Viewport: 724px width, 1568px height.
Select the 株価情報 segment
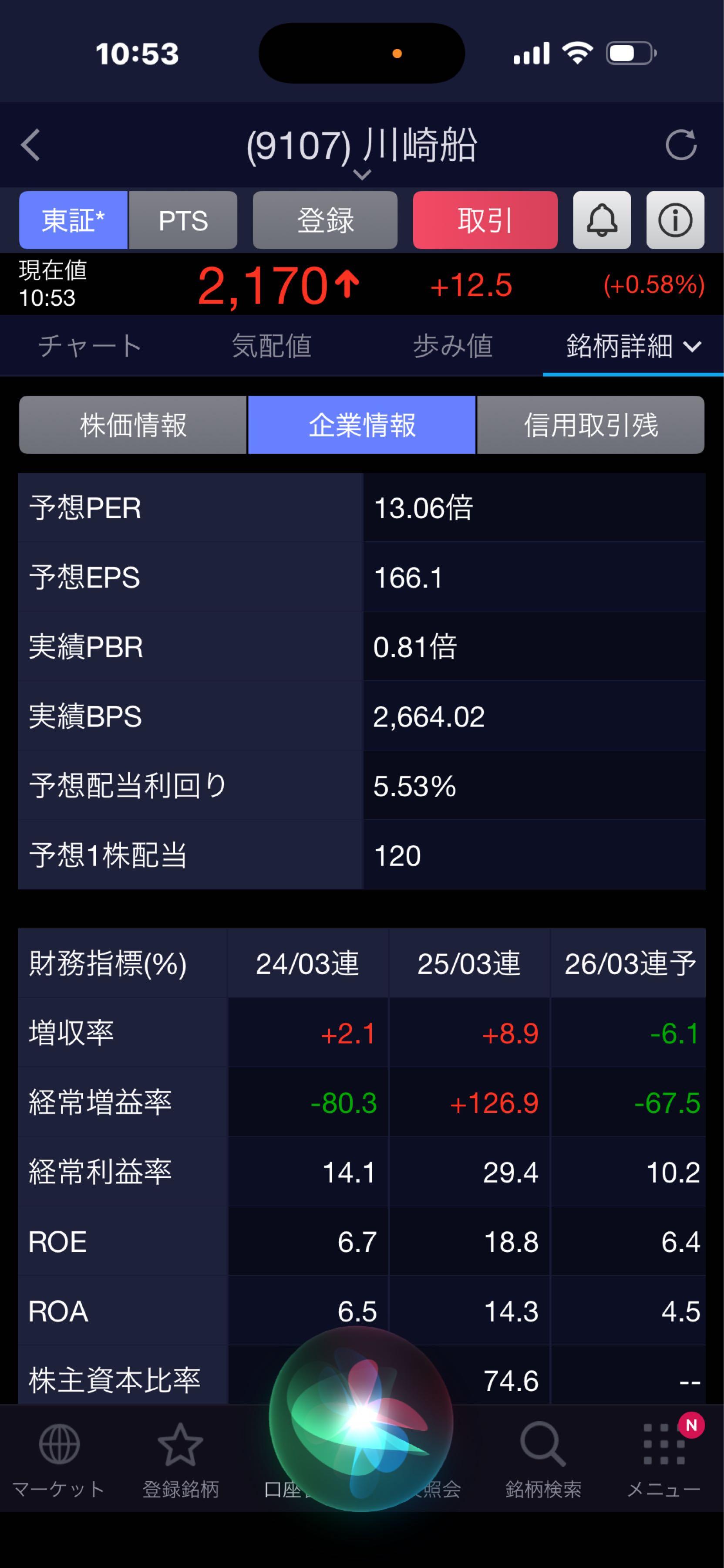[133, 425]
